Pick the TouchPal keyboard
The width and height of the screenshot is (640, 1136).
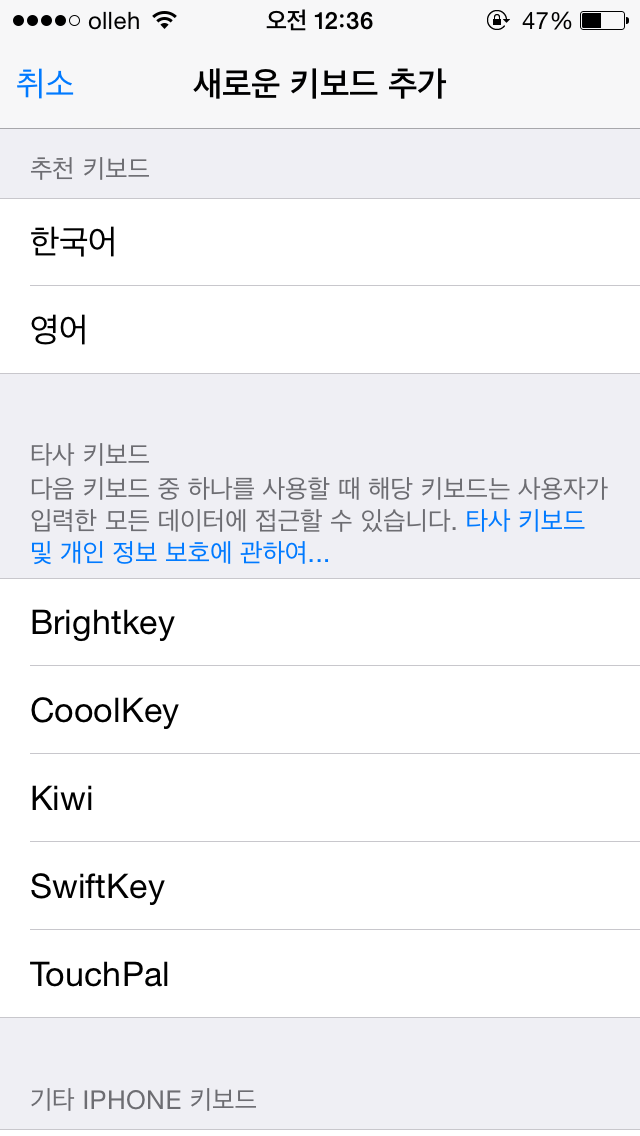click(x=320, y=974)
